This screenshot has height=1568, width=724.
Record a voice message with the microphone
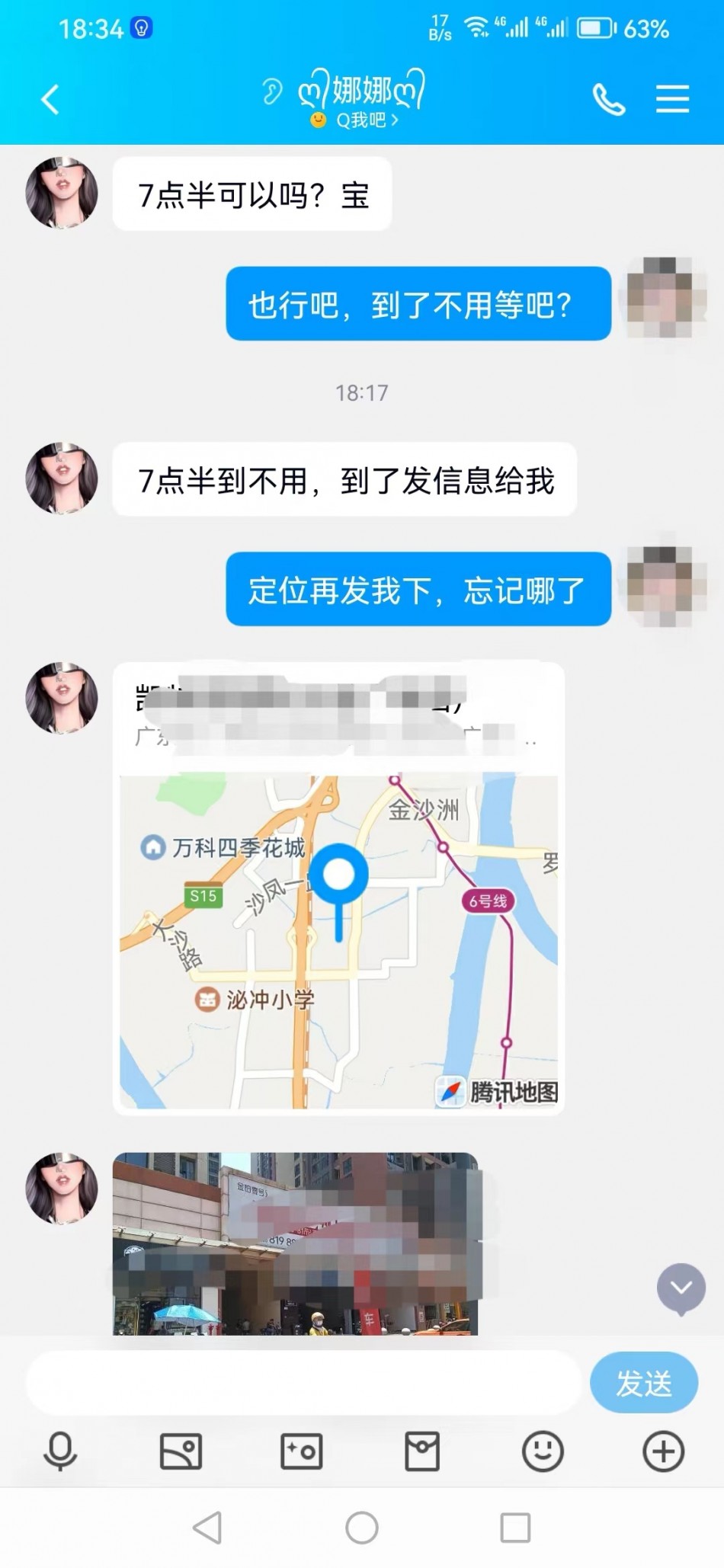click(60, 1451)
